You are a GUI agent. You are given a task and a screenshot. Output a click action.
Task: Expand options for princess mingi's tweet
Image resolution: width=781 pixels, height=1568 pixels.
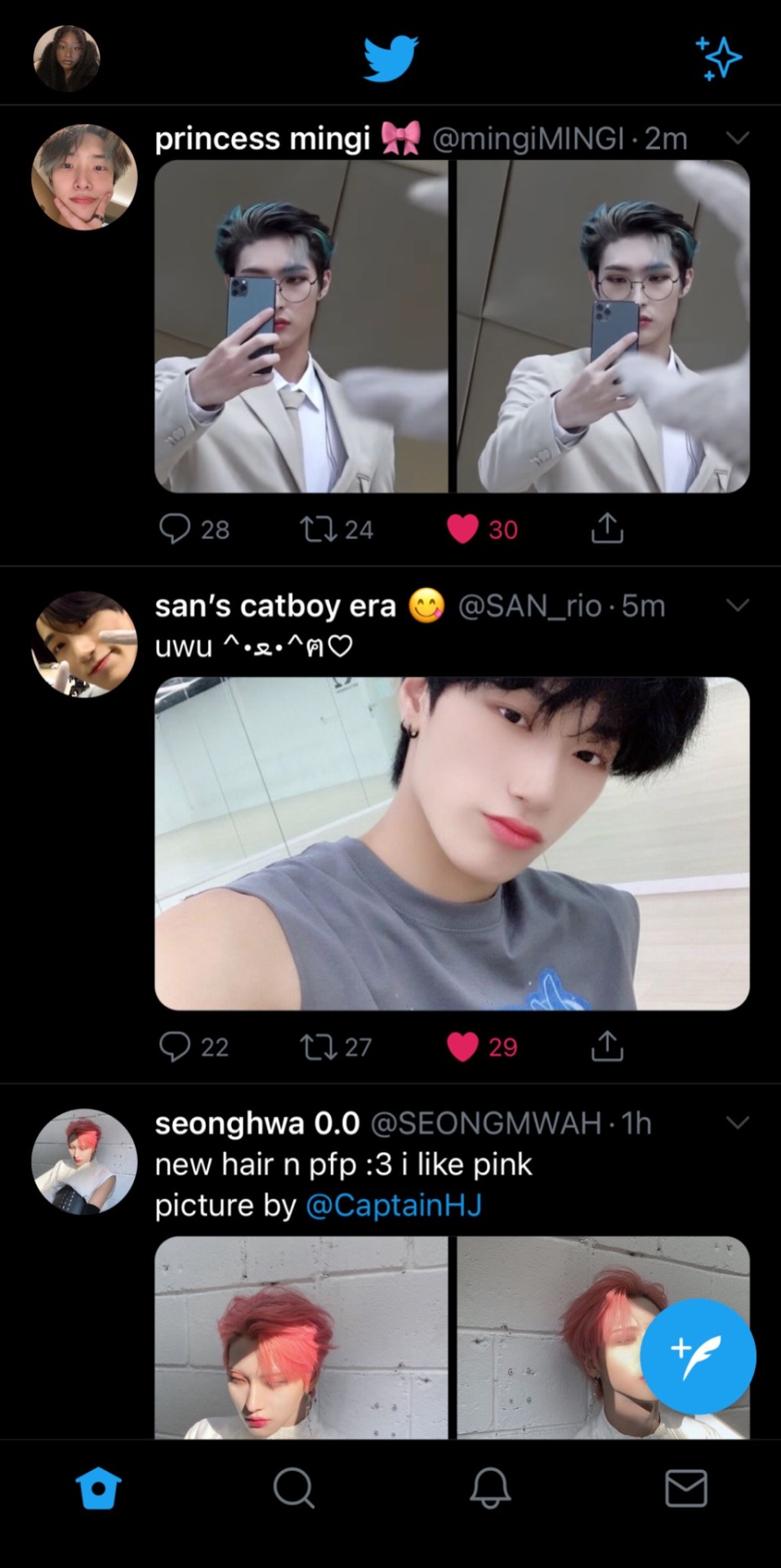[x=737, y=138]
